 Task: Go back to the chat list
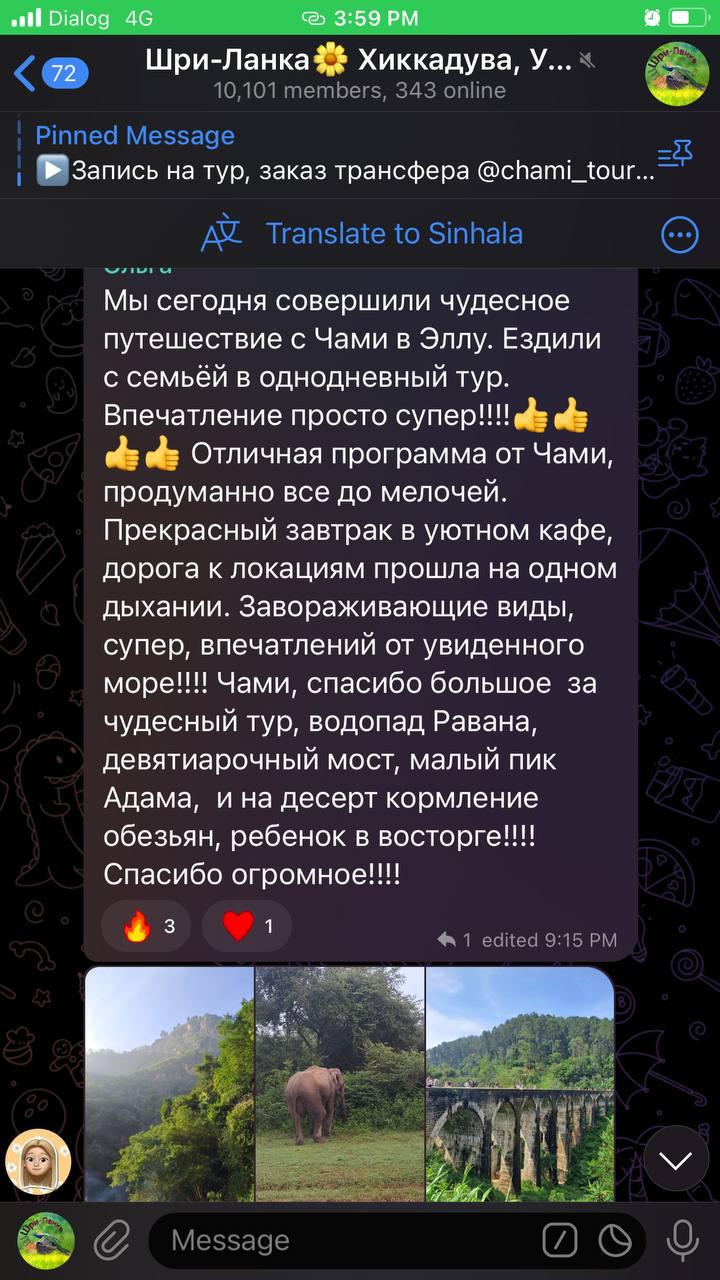click(x=50, y=73)
